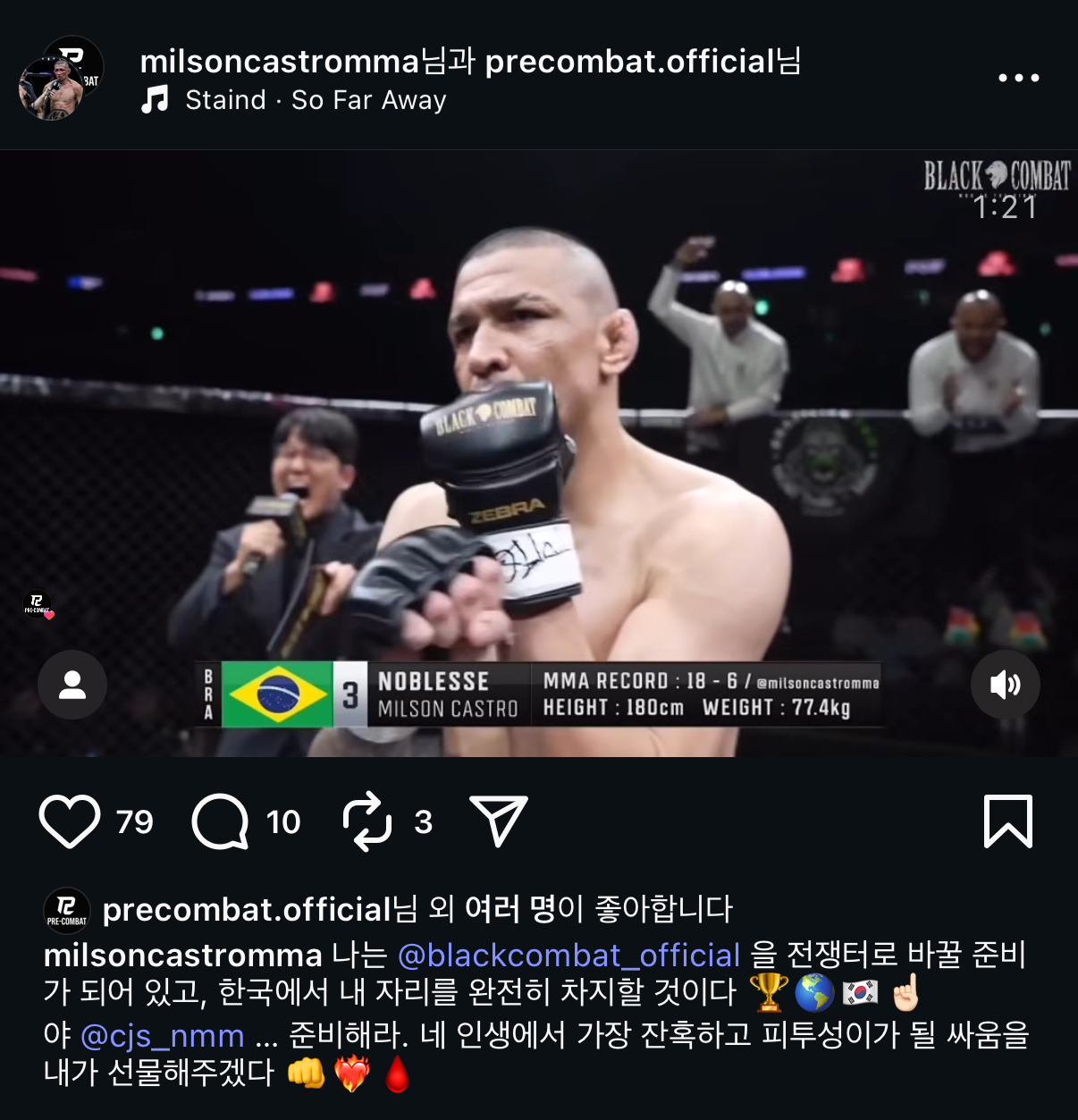1078x1120 pixels.
Task: Repost this video
Action: click(367, 821)
